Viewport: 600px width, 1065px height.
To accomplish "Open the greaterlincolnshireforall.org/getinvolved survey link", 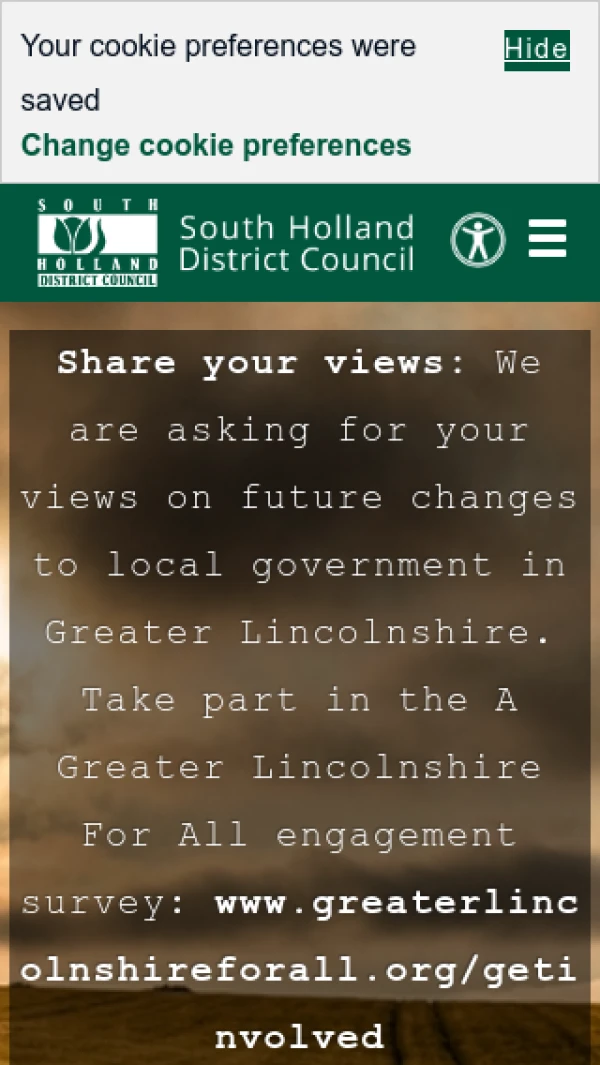I will pyautogui.click(x=299, y=970).
